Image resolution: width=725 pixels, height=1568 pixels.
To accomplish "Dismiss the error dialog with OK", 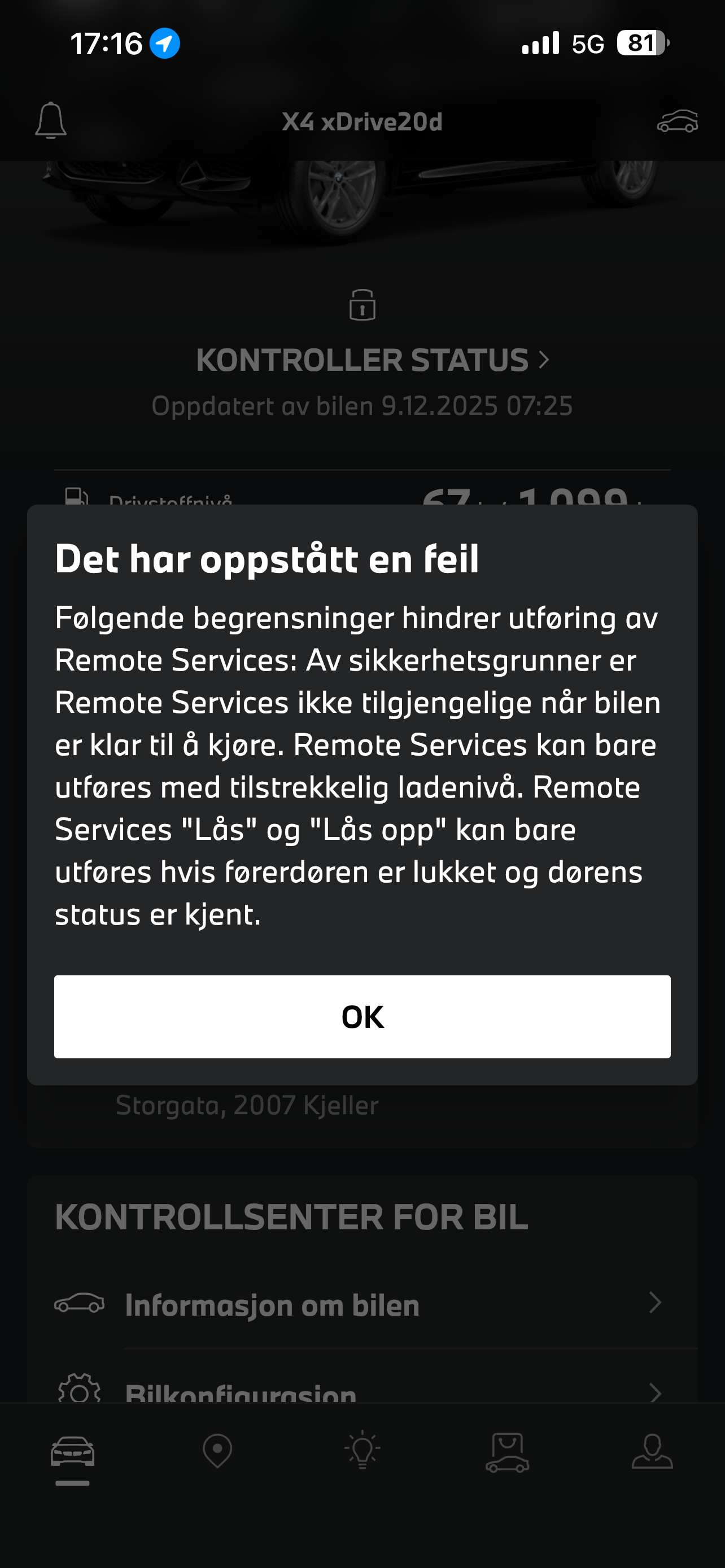I will 362,1017.
